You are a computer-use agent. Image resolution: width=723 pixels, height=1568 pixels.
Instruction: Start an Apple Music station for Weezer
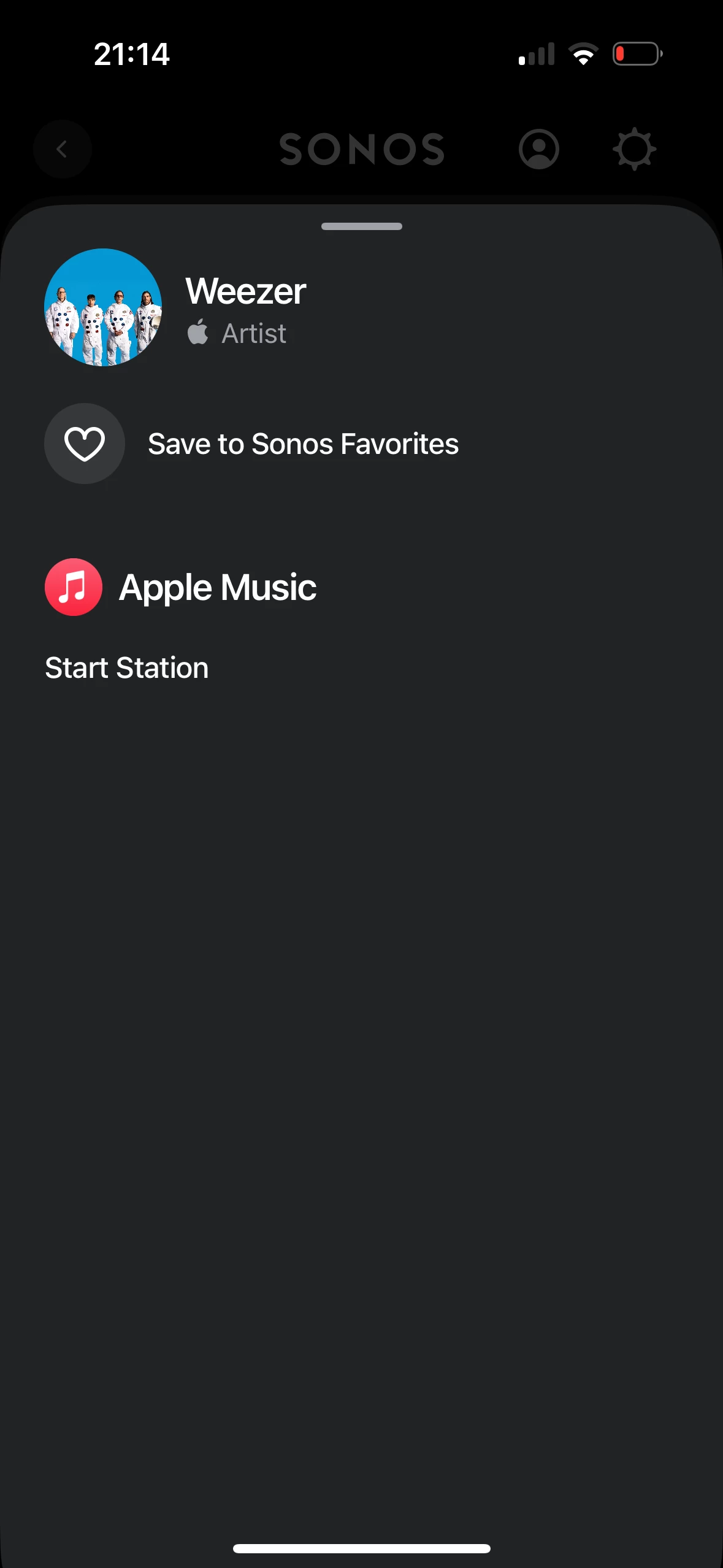point(127,667)
